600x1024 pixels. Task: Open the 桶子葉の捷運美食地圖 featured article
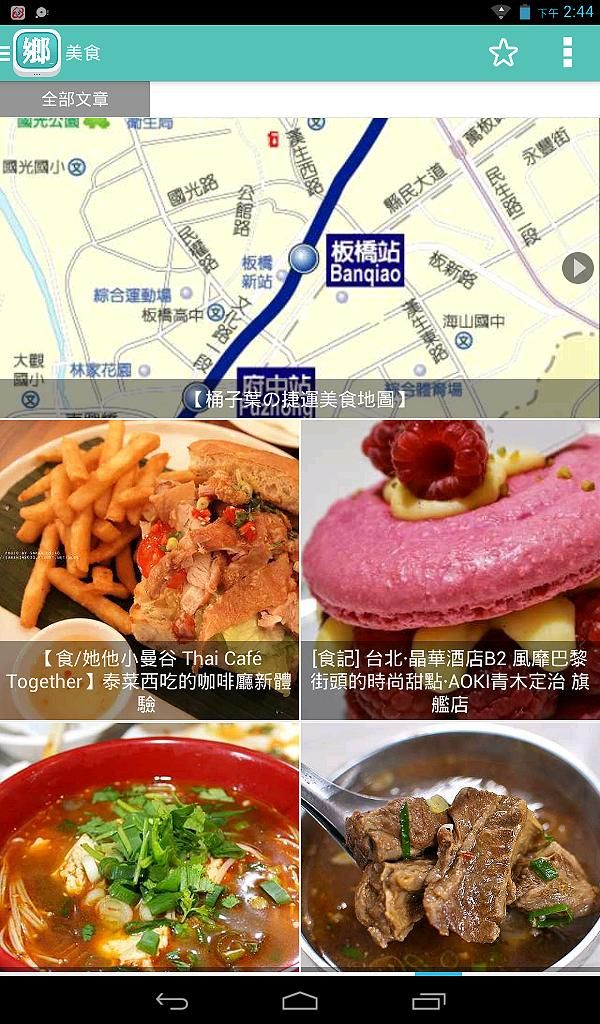[300, 268]
